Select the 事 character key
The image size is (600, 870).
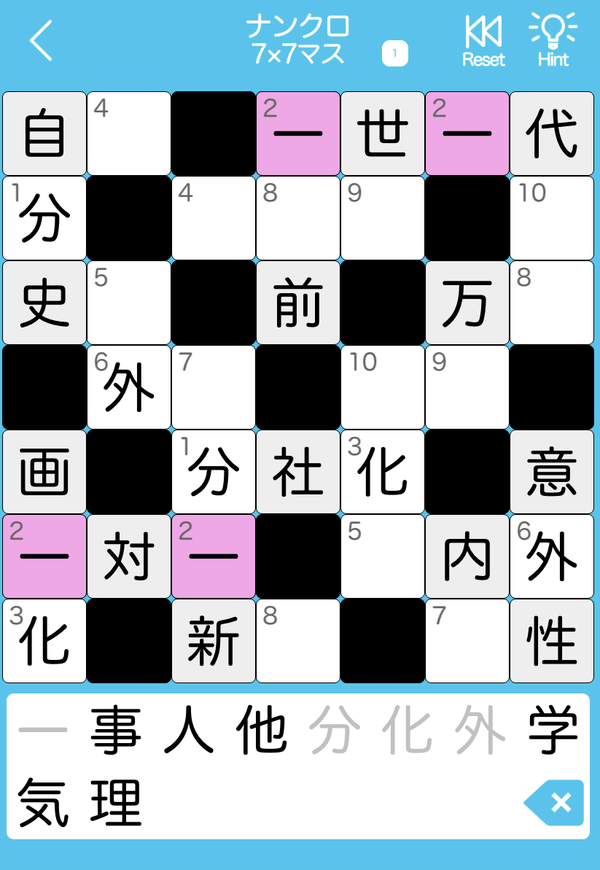[x=116, y=730]
